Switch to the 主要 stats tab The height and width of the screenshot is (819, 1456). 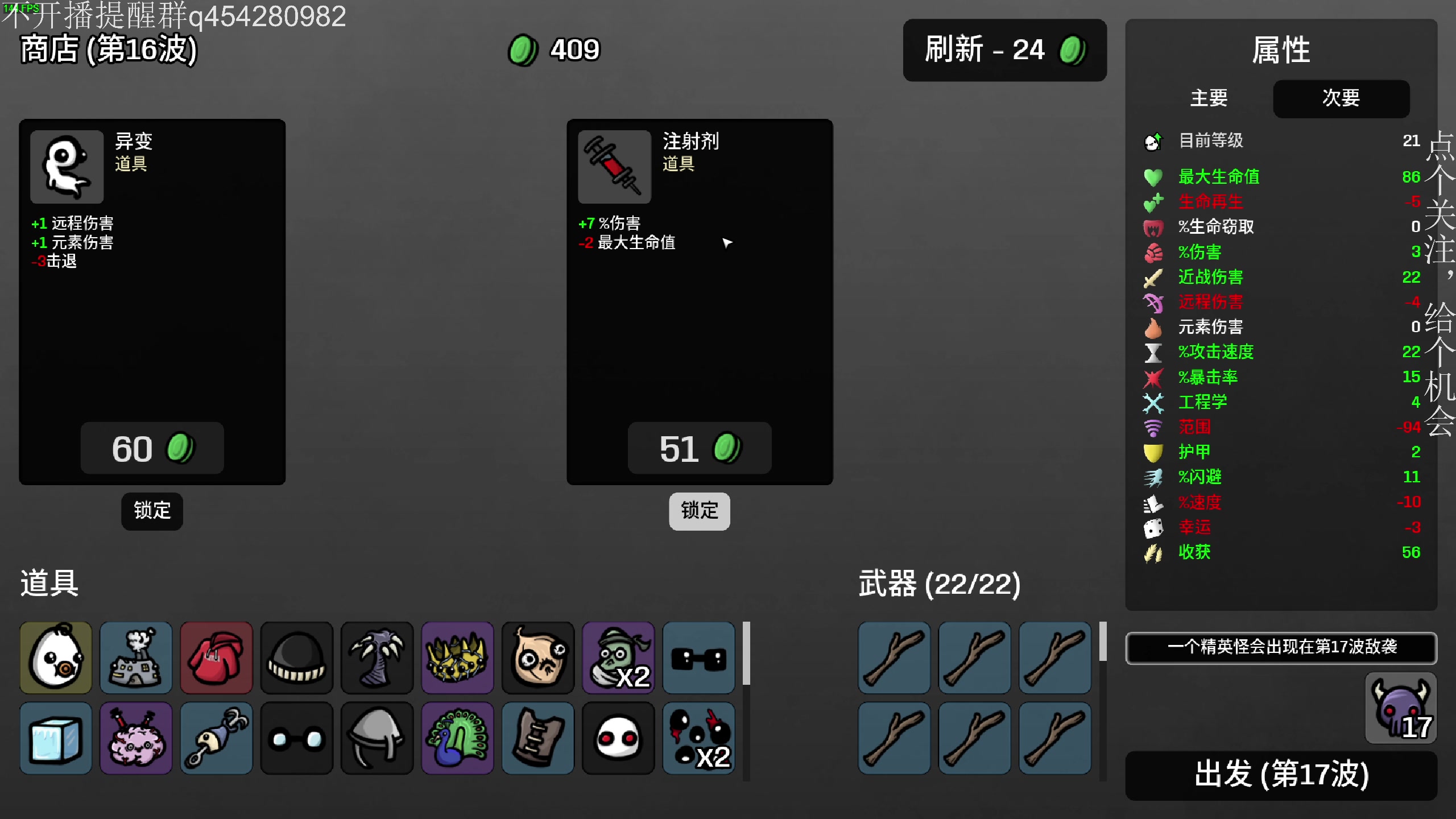click(x=1209, y=98)
